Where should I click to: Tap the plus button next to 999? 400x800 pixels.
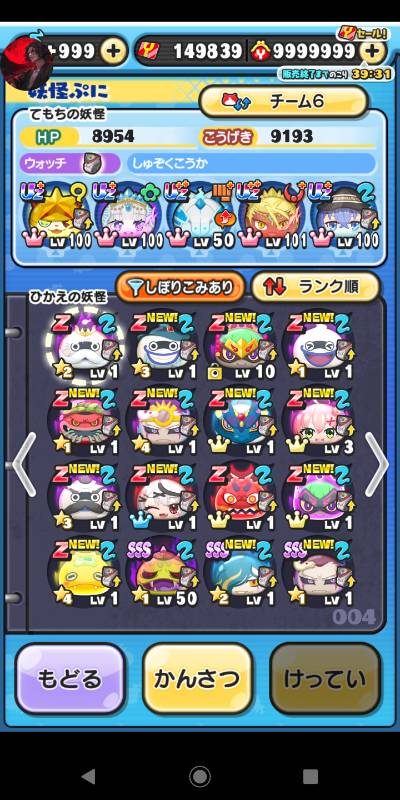tap(113, 51)
